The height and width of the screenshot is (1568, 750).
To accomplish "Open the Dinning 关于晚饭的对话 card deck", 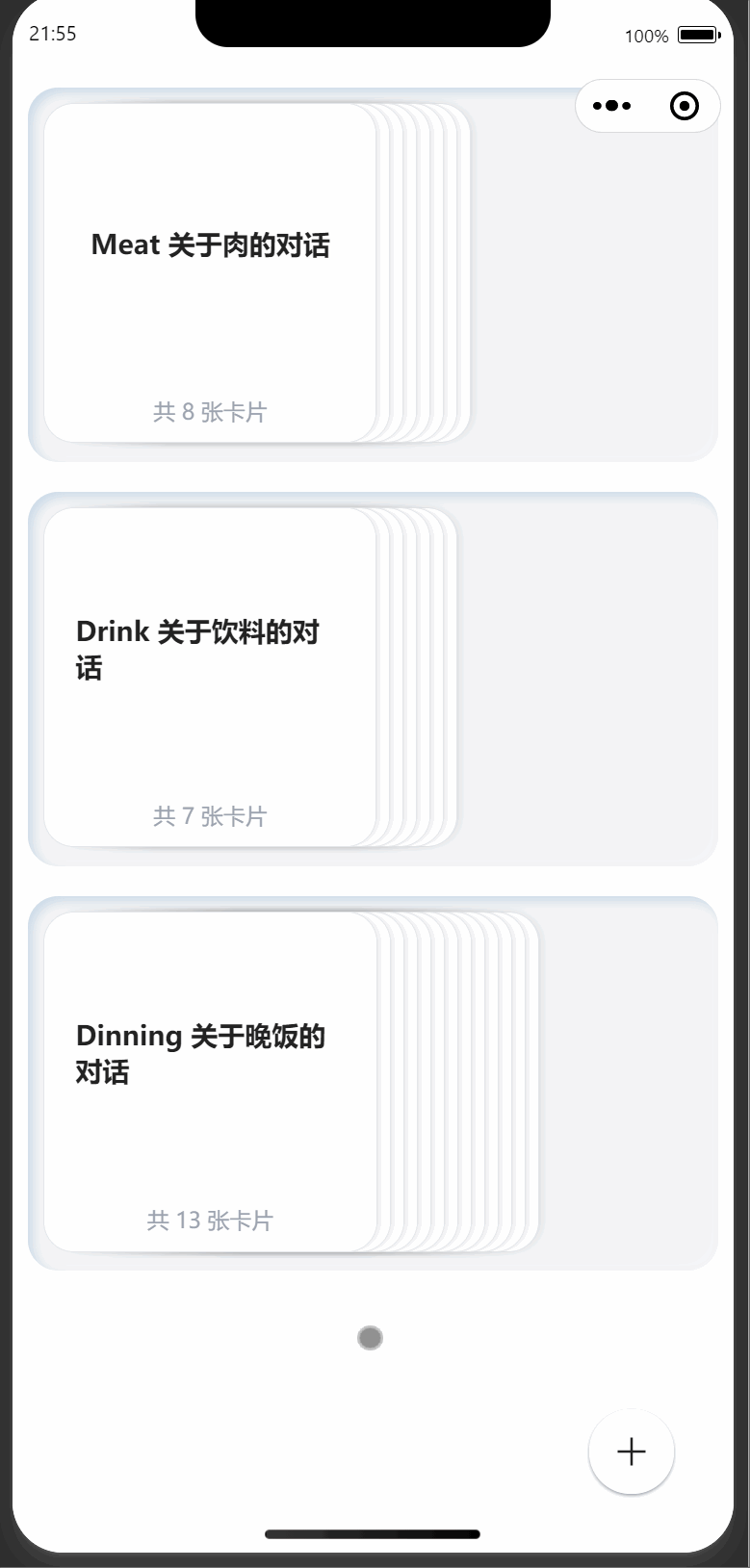I will 210,1082.
